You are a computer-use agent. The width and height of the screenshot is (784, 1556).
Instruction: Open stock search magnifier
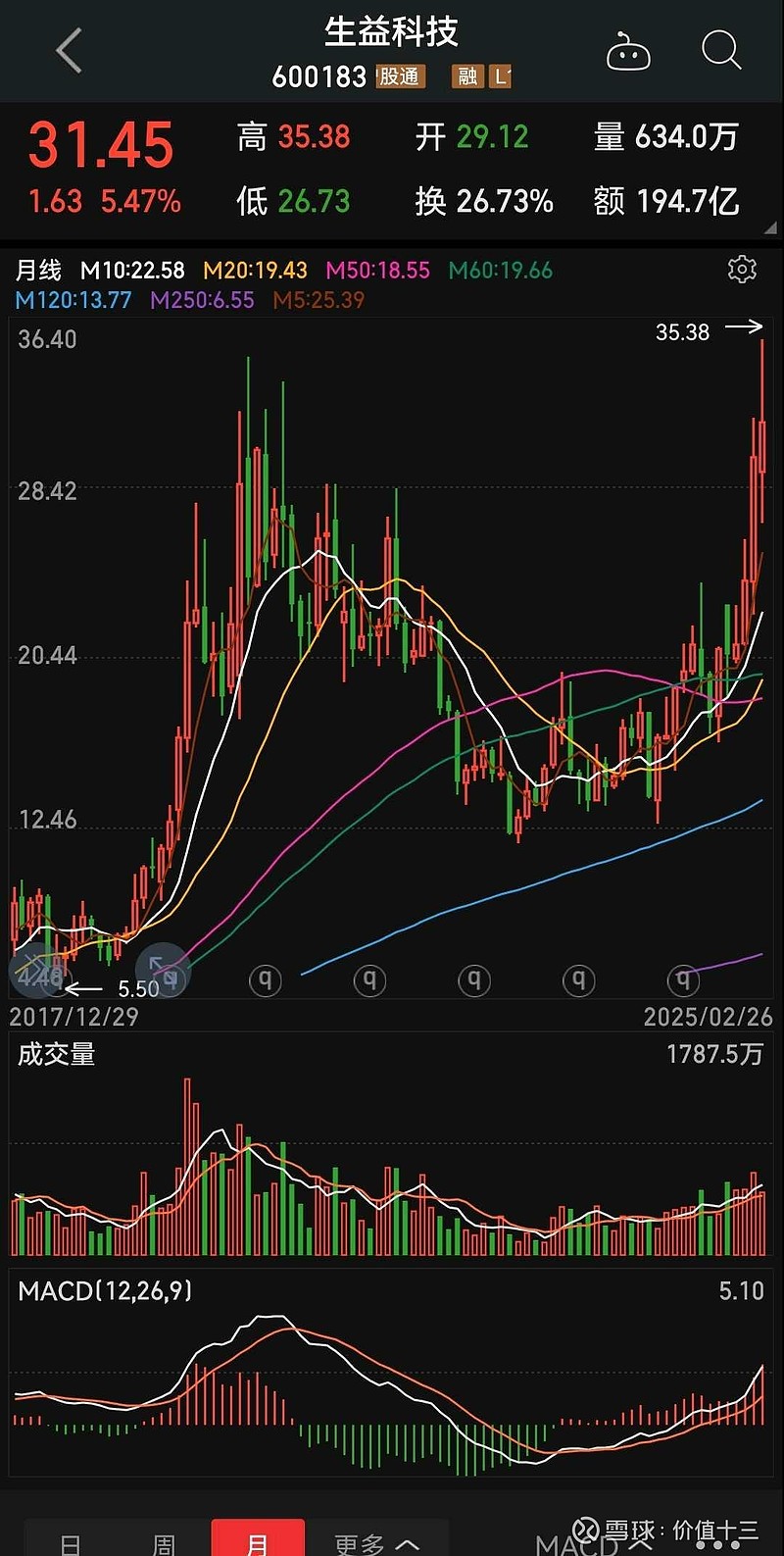pyautogui.click(x=721, y=50)
